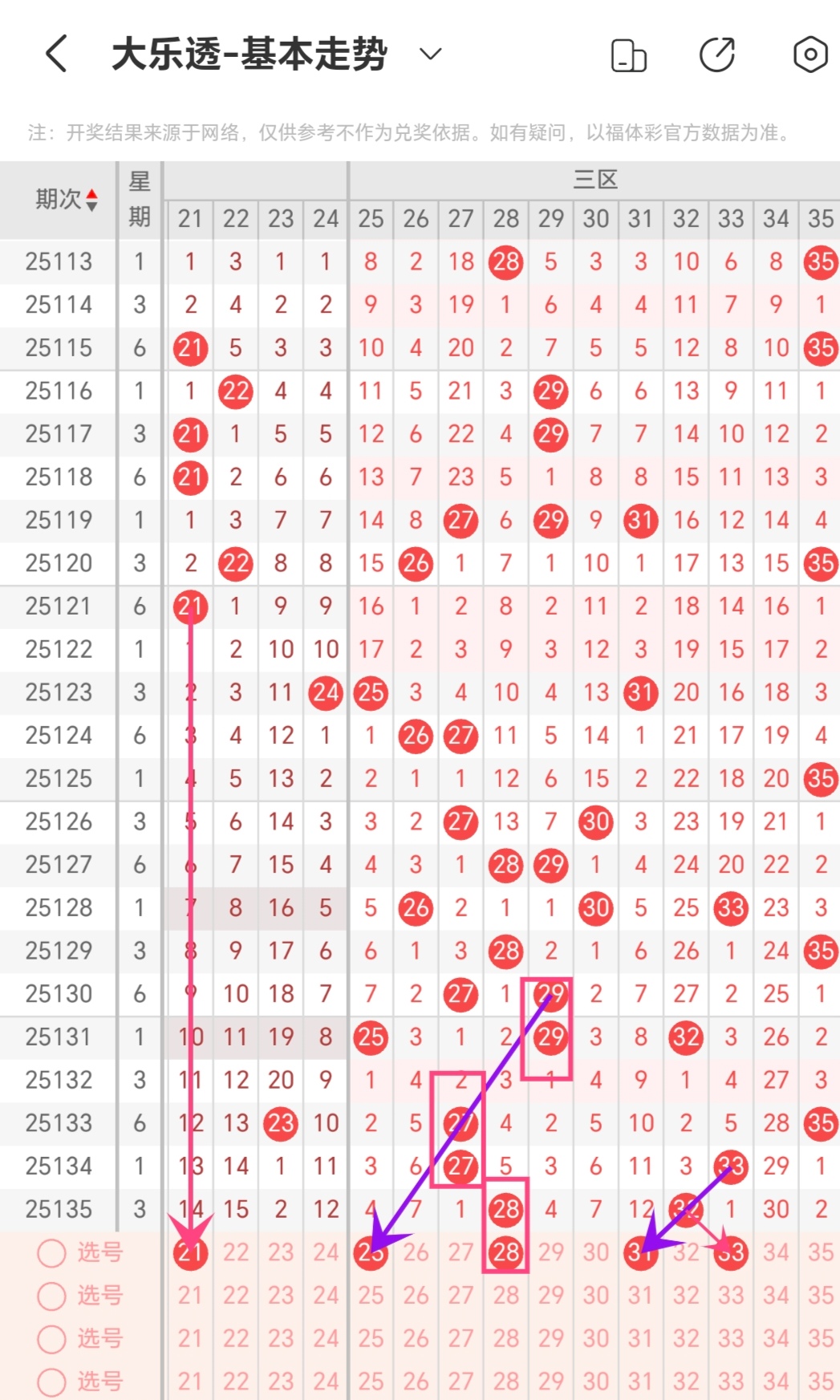840x1400 pixels.
Task: Select the third 选号 row radio button
Action: [51, 1339]
